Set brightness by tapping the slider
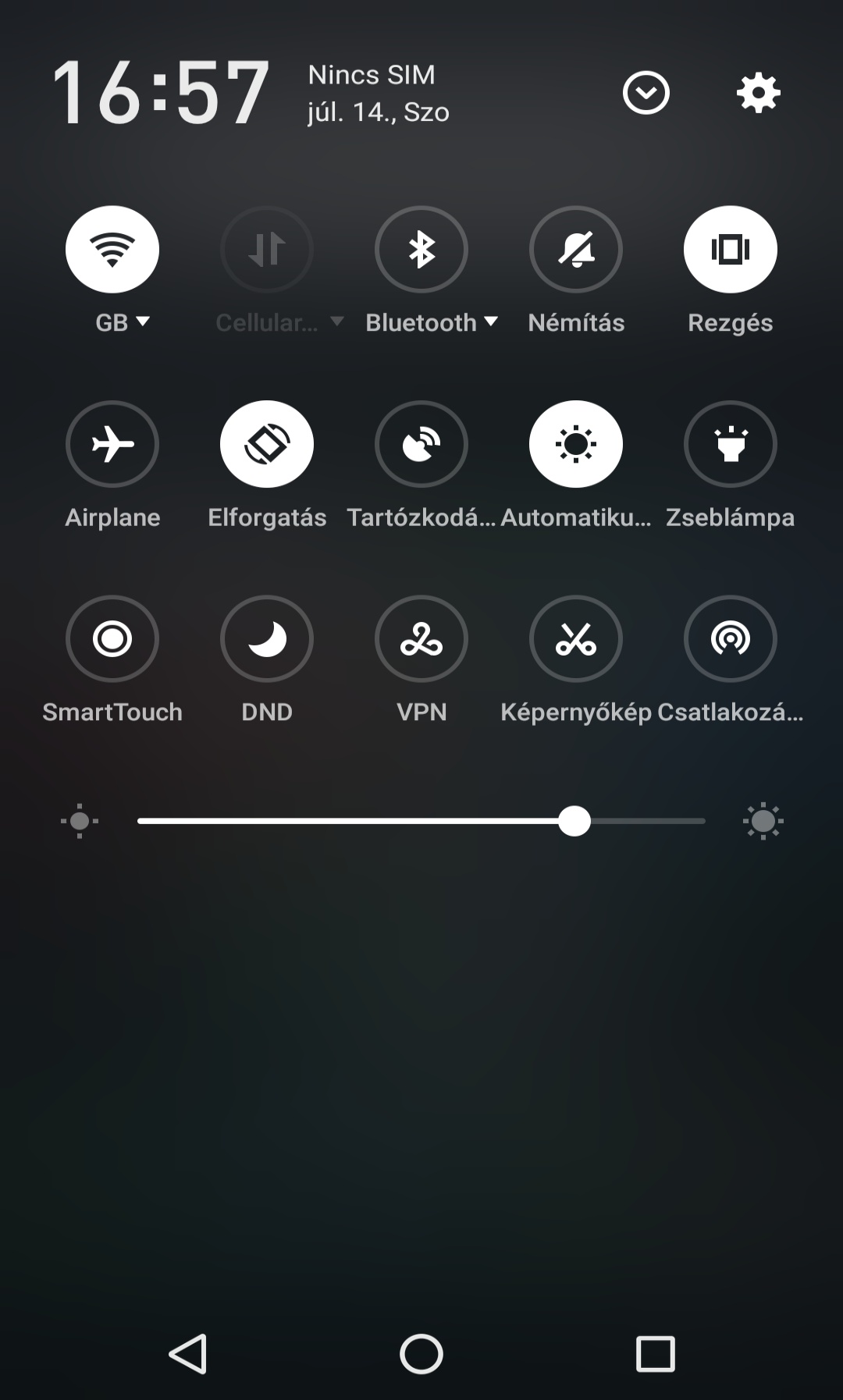The height and width of the screenshot is (1400, 843). [421, 821]
